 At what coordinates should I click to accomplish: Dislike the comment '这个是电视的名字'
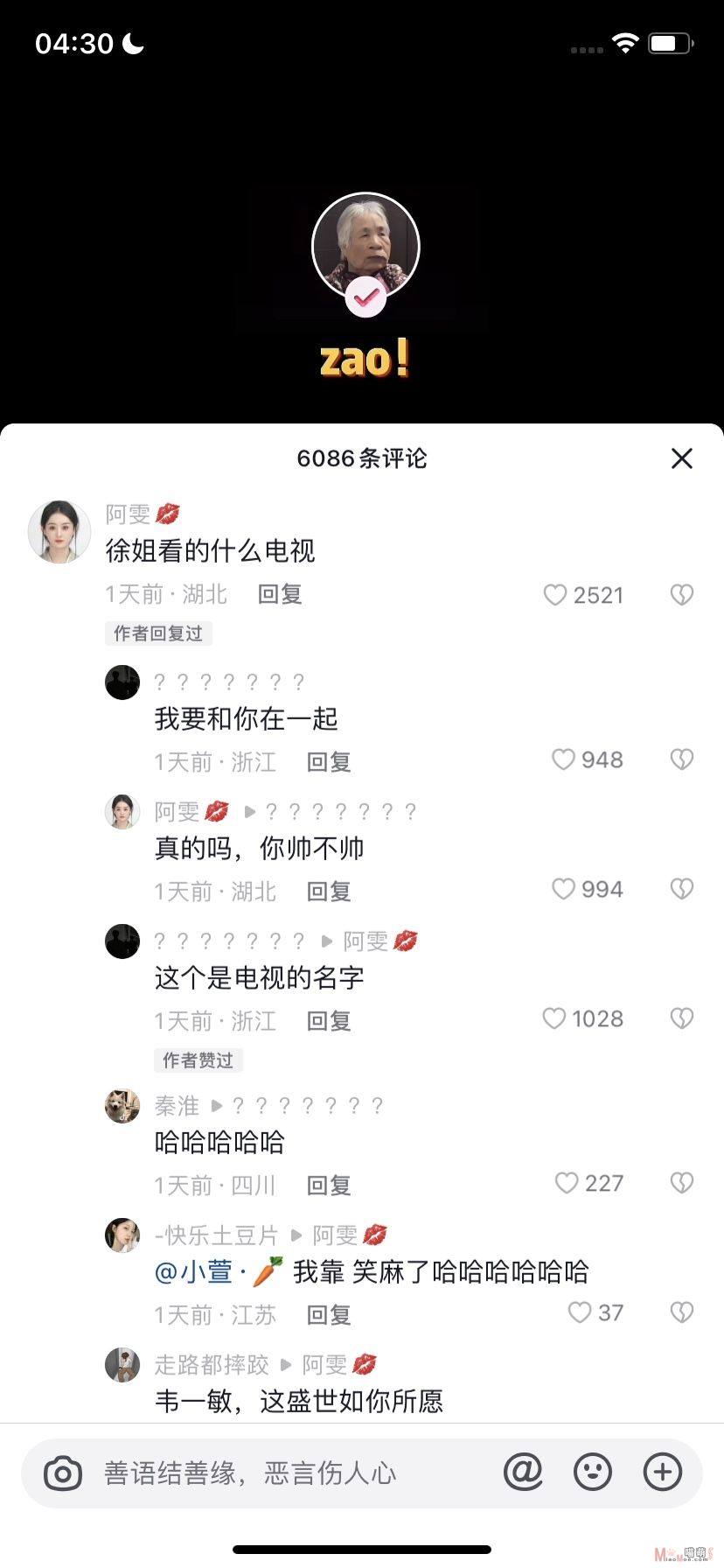[x=682, y=1018]
